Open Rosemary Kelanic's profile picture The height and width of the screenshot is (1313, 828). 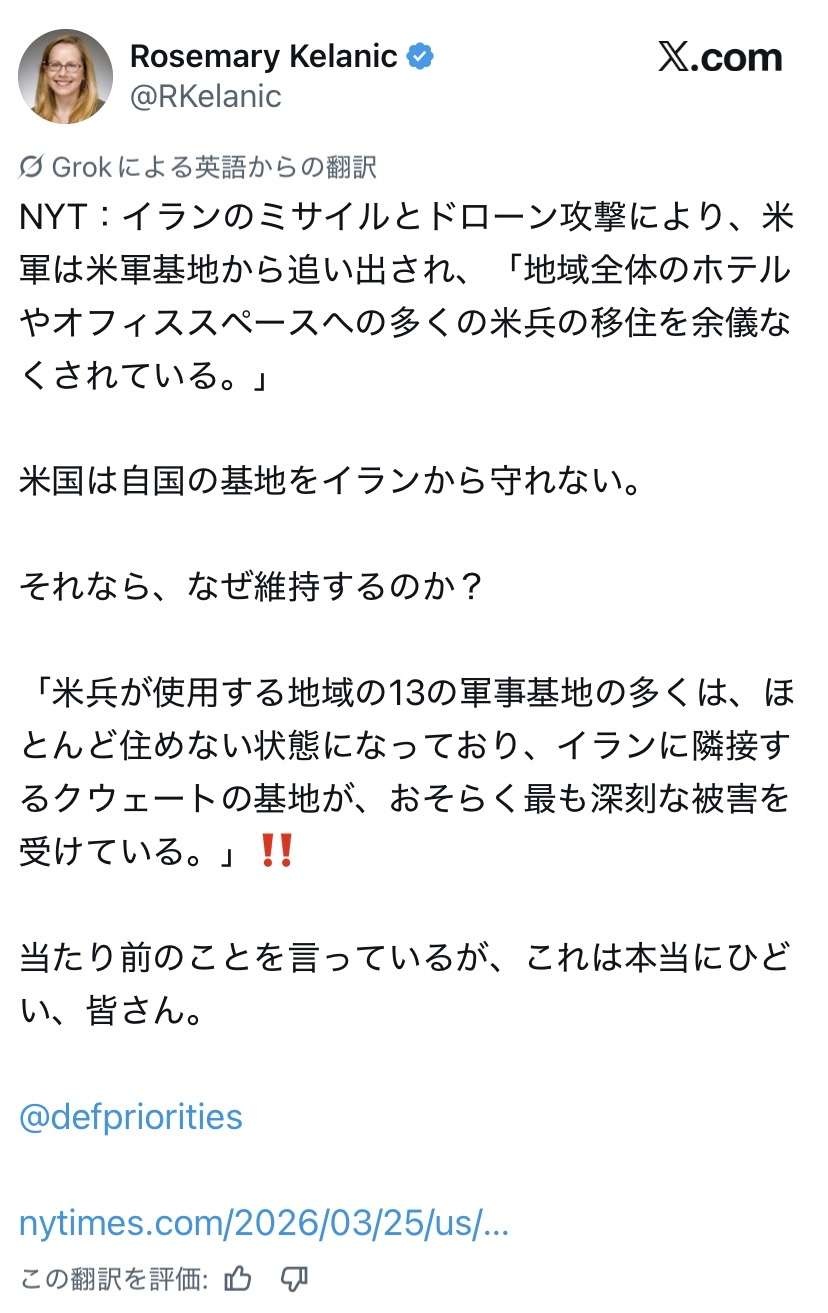tap(66, 75)
